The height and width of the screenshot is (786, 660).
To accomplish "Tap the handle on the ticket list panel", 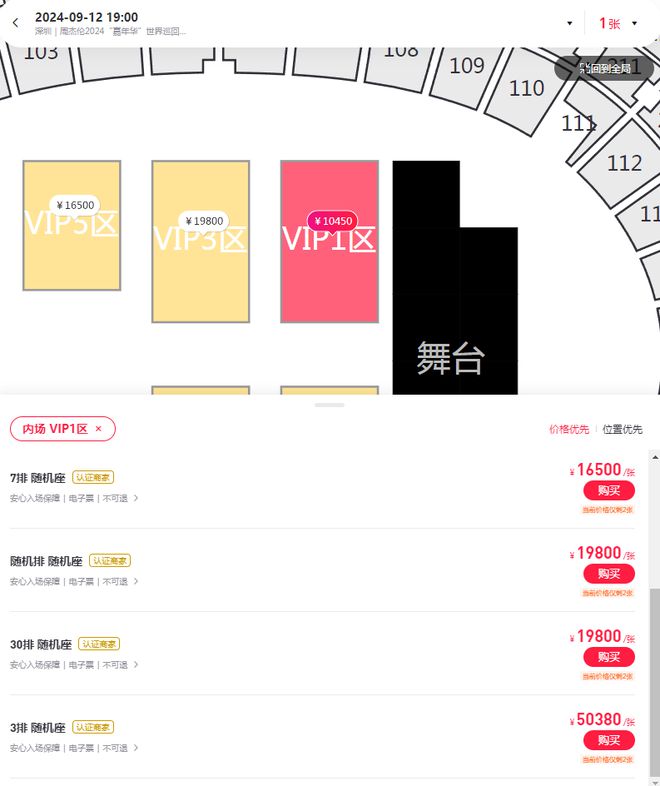I will pyautogui.click(x=329, y=405).
